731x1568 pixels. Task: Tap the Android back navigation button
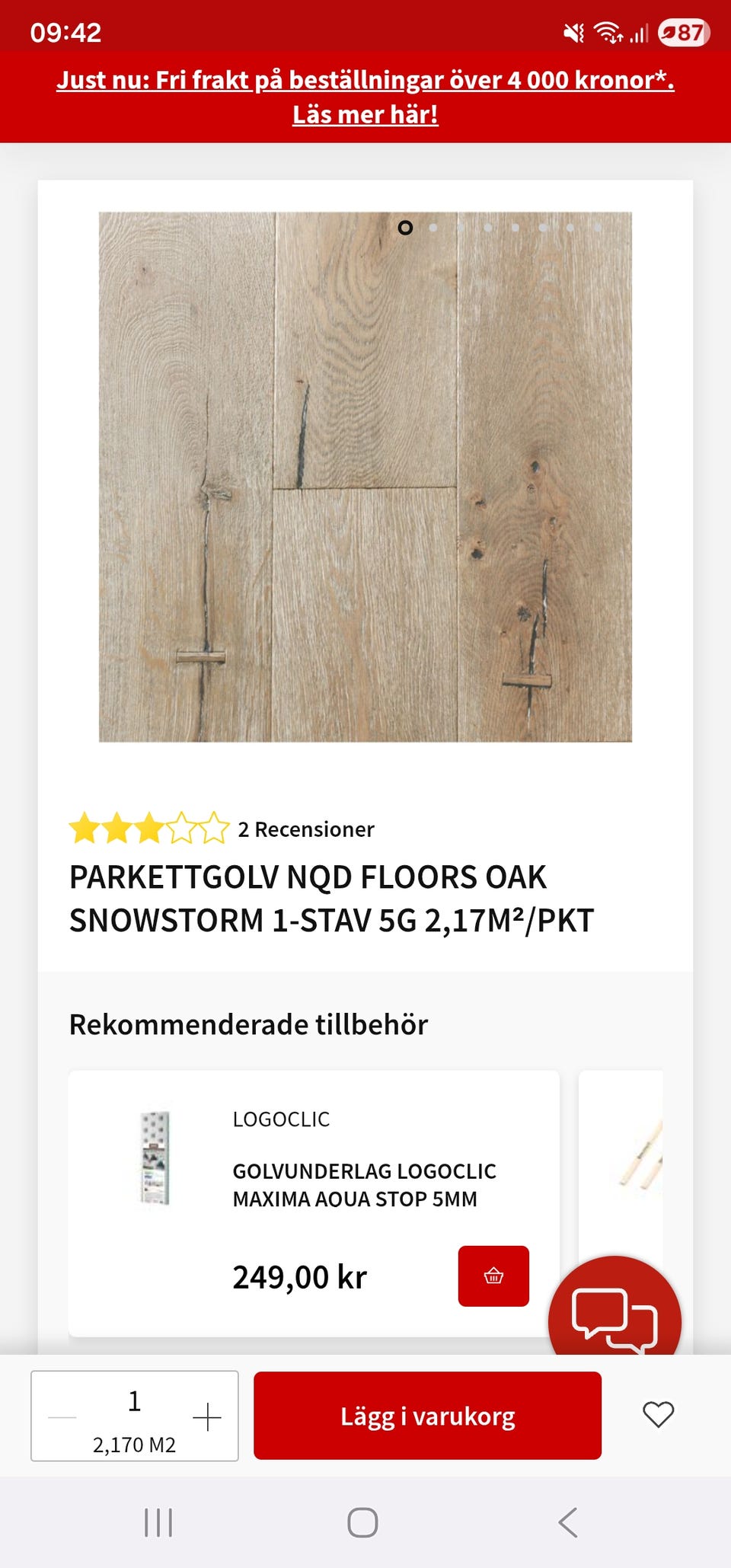pos(567,1525)
